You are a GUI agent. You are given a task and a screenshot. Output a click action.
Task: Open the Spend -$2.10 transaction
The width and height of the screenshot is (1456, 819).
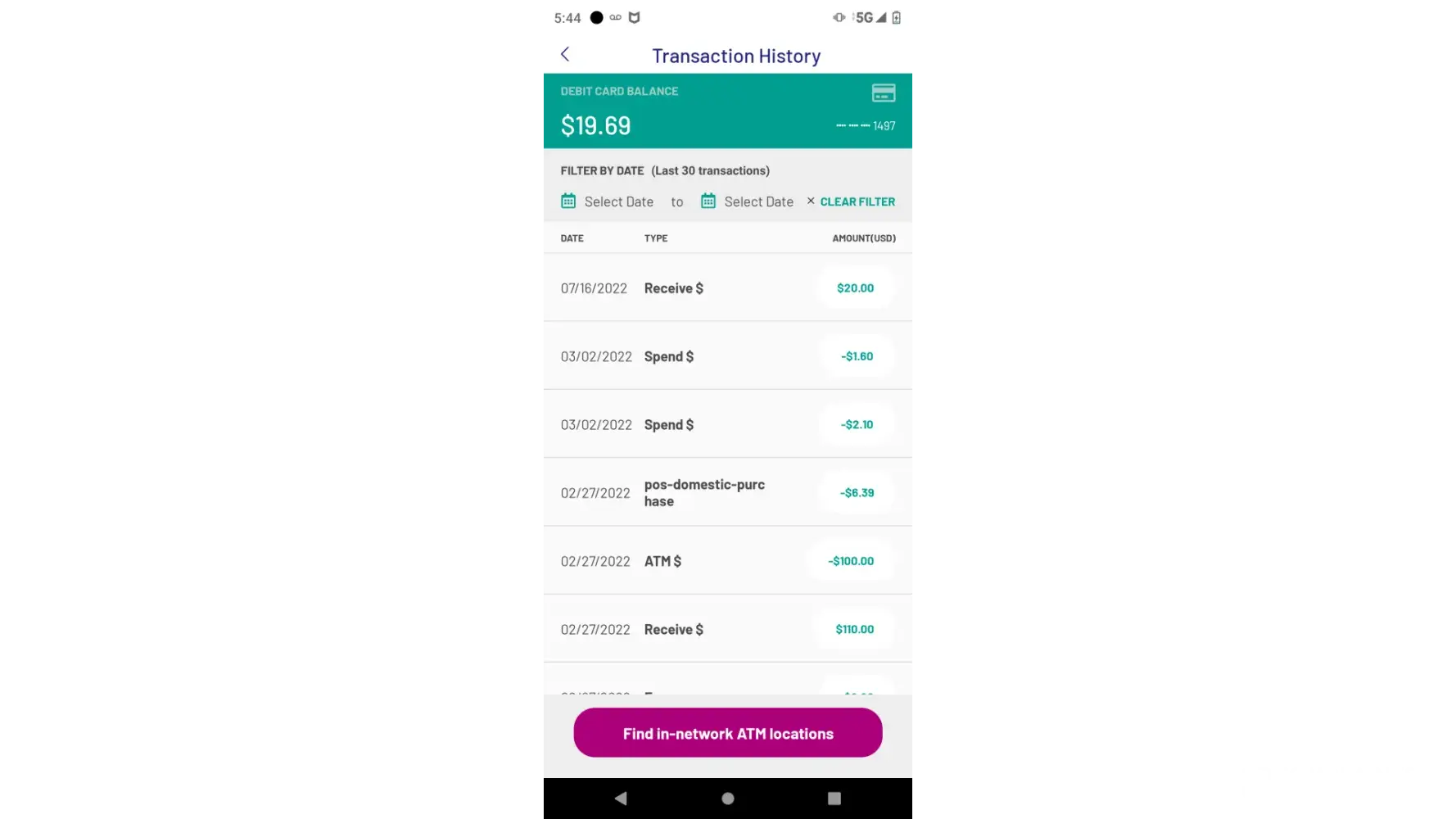[727, 424]
